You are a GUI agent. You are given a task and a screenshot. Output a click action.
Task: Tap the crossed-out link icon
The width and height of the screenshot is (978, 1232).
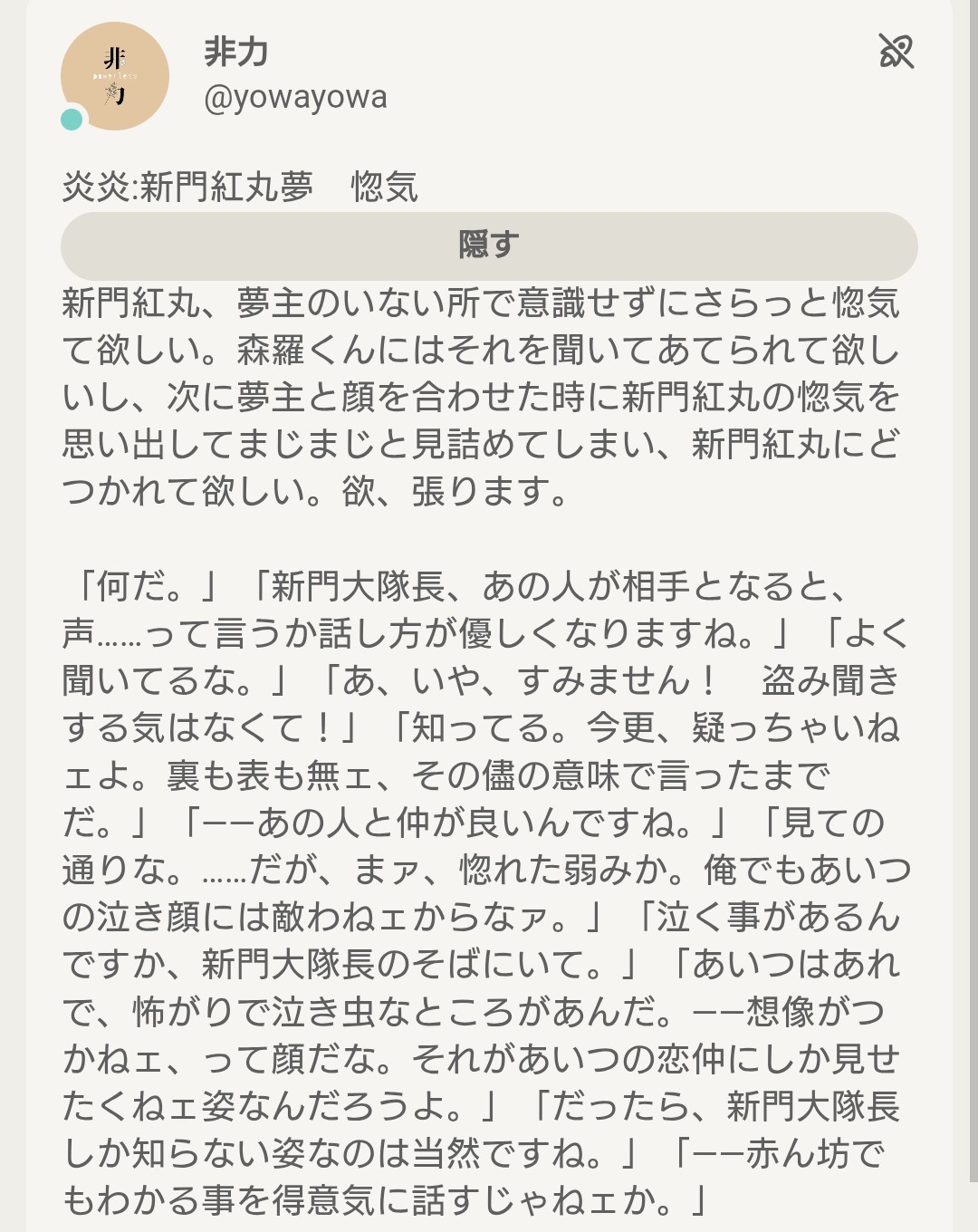896,52
